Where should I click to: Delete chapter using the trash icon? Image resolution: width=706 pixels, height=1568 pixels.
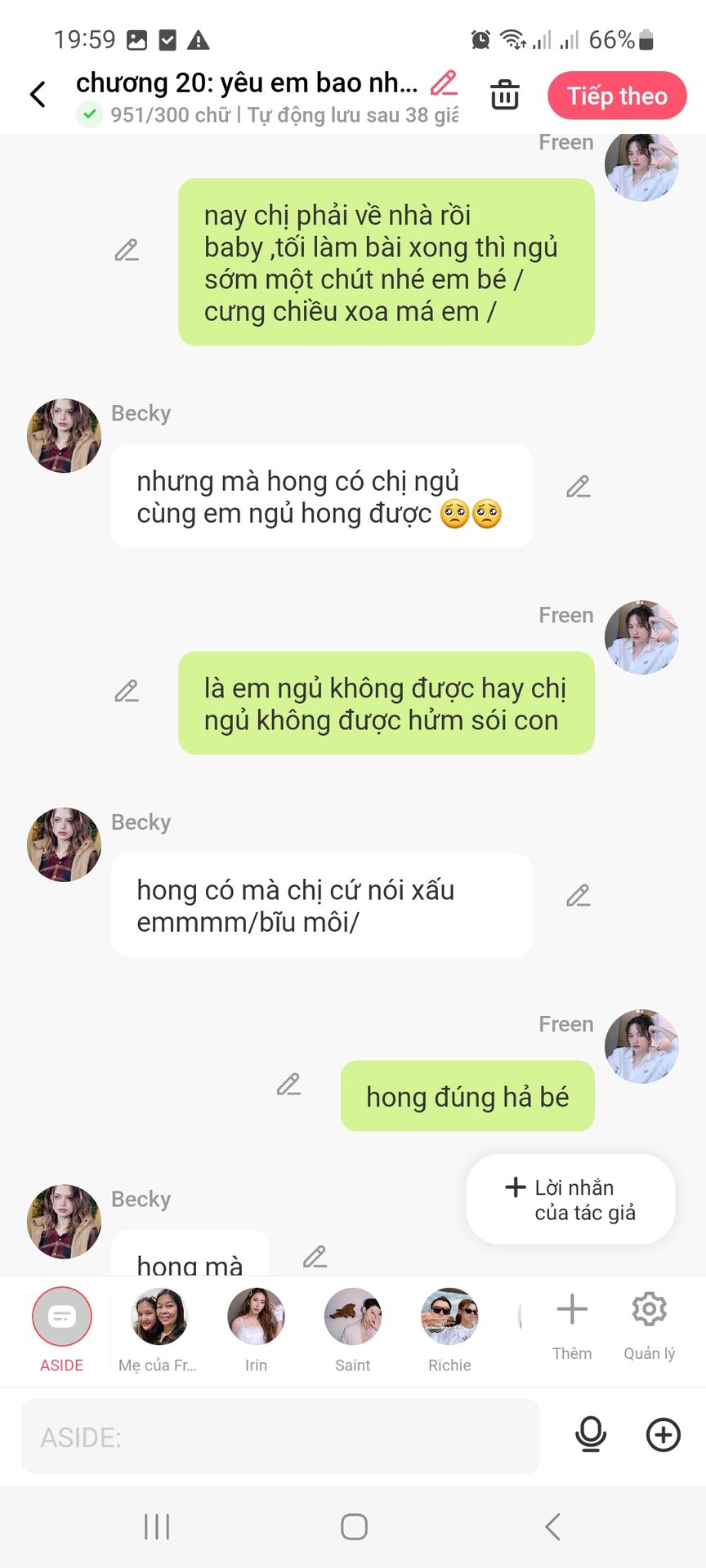point(504,95)
